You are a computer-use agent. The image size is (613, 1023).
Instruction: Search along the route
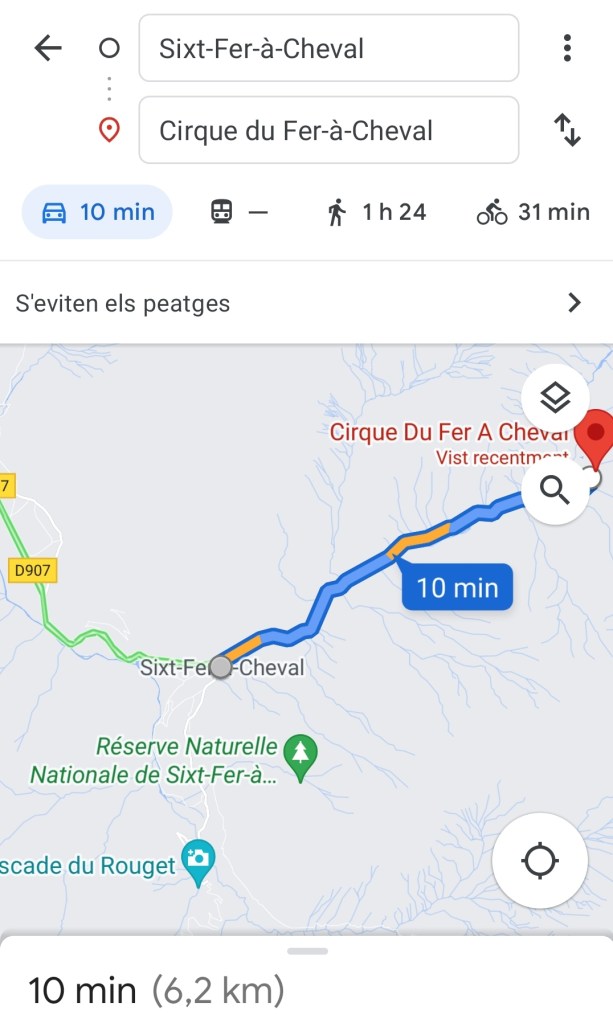pyautogui.click(x=555, y=490)
